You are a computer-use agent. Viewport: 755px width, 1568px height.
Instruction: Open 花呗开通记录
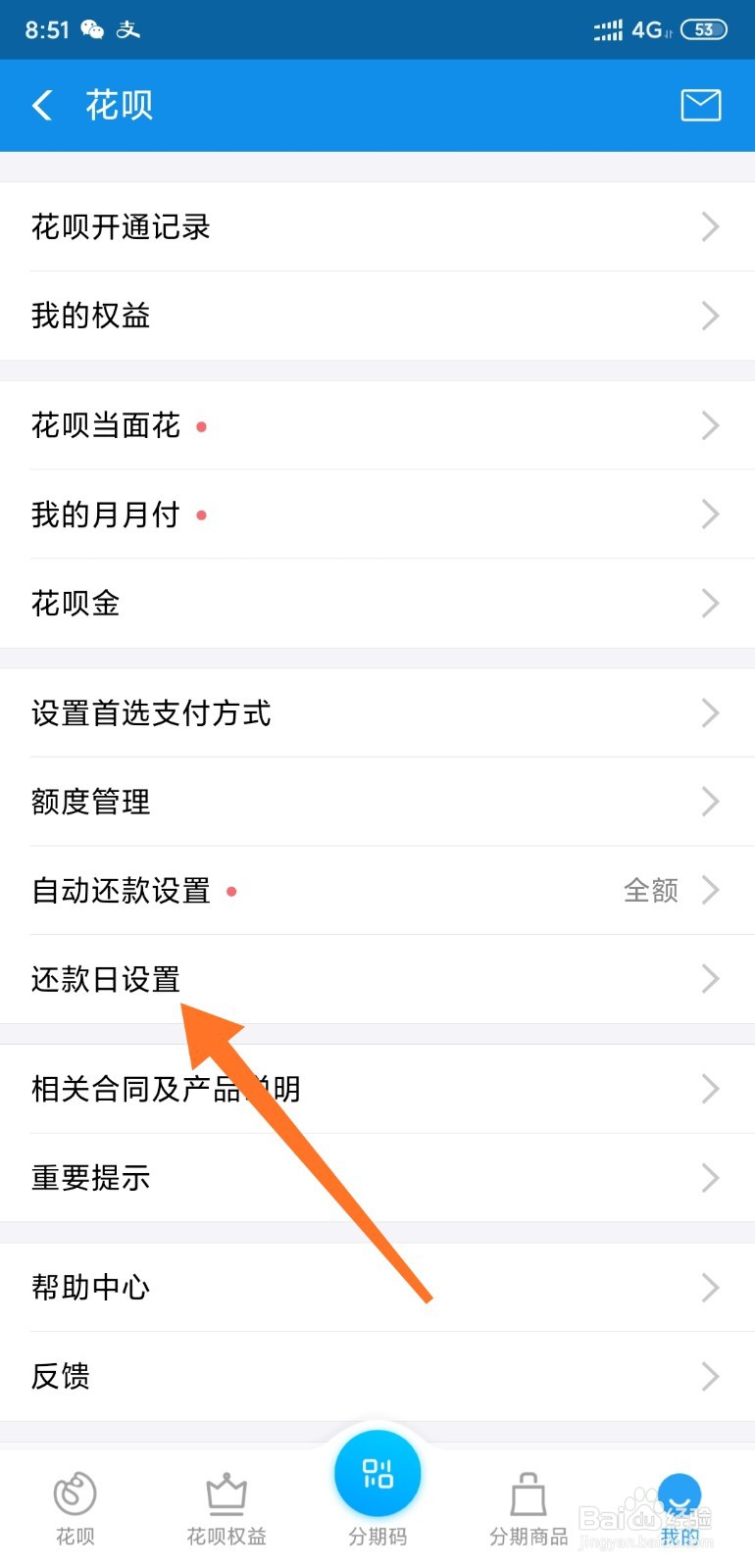(x=122, y=226)
